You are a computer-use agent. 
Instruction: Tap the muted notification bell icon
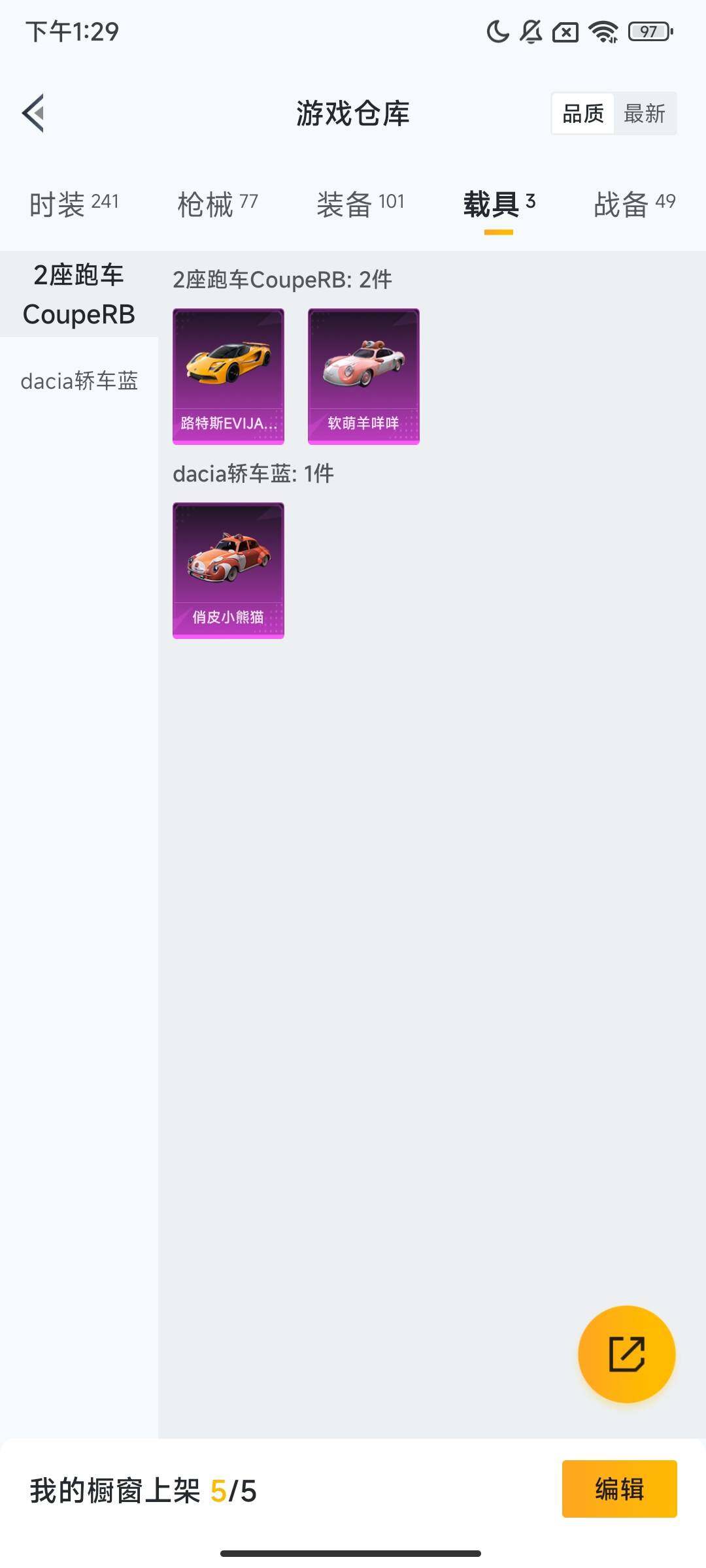point(531,32)
